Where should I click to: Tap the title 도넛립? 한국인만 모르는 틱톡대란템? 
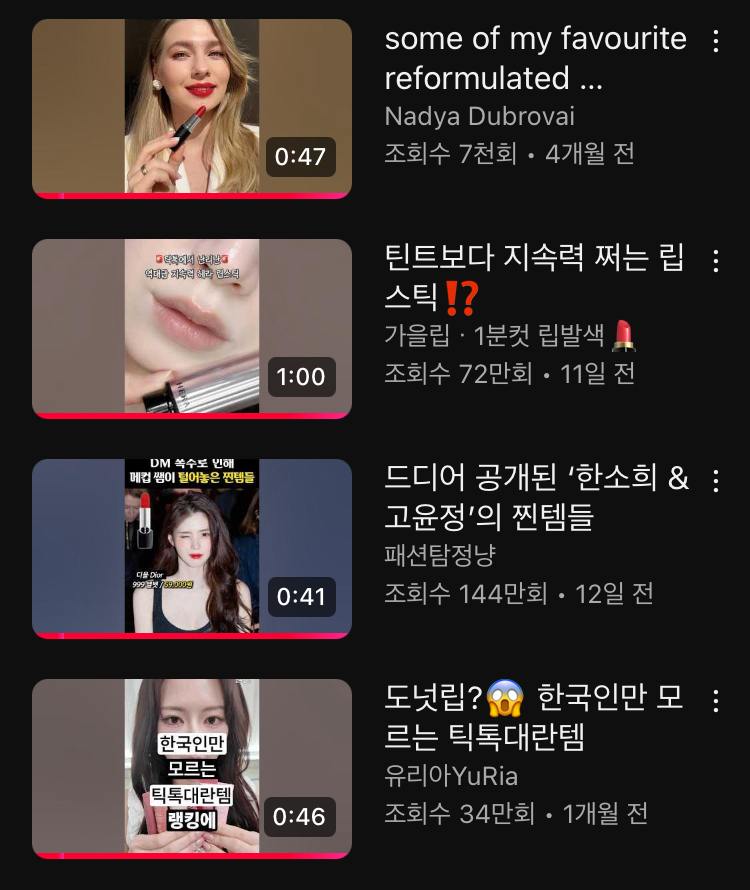point(533,717)
